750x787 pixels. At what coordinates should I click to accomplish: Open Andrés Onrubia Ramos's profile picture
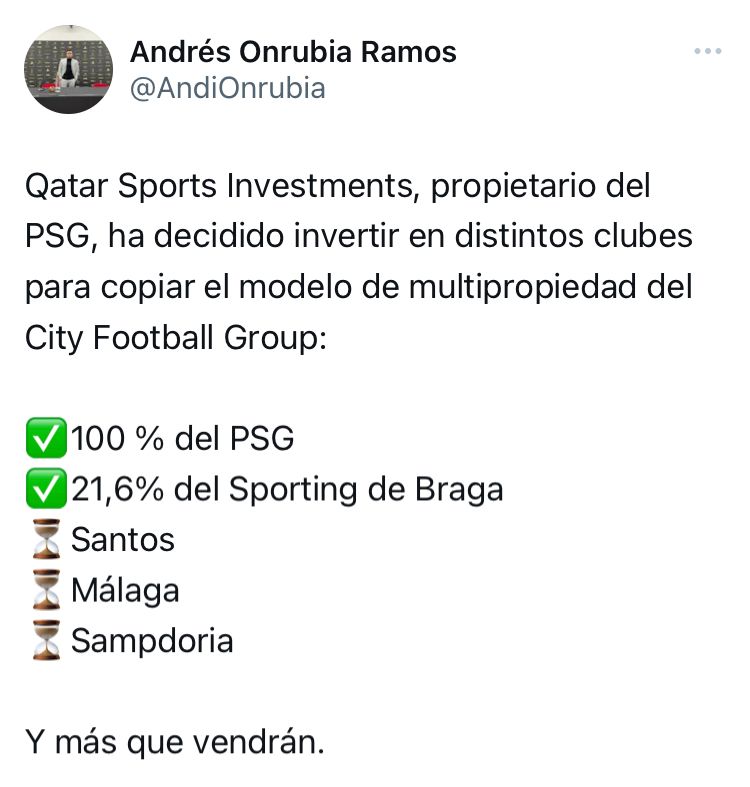(x=69, y=69)
